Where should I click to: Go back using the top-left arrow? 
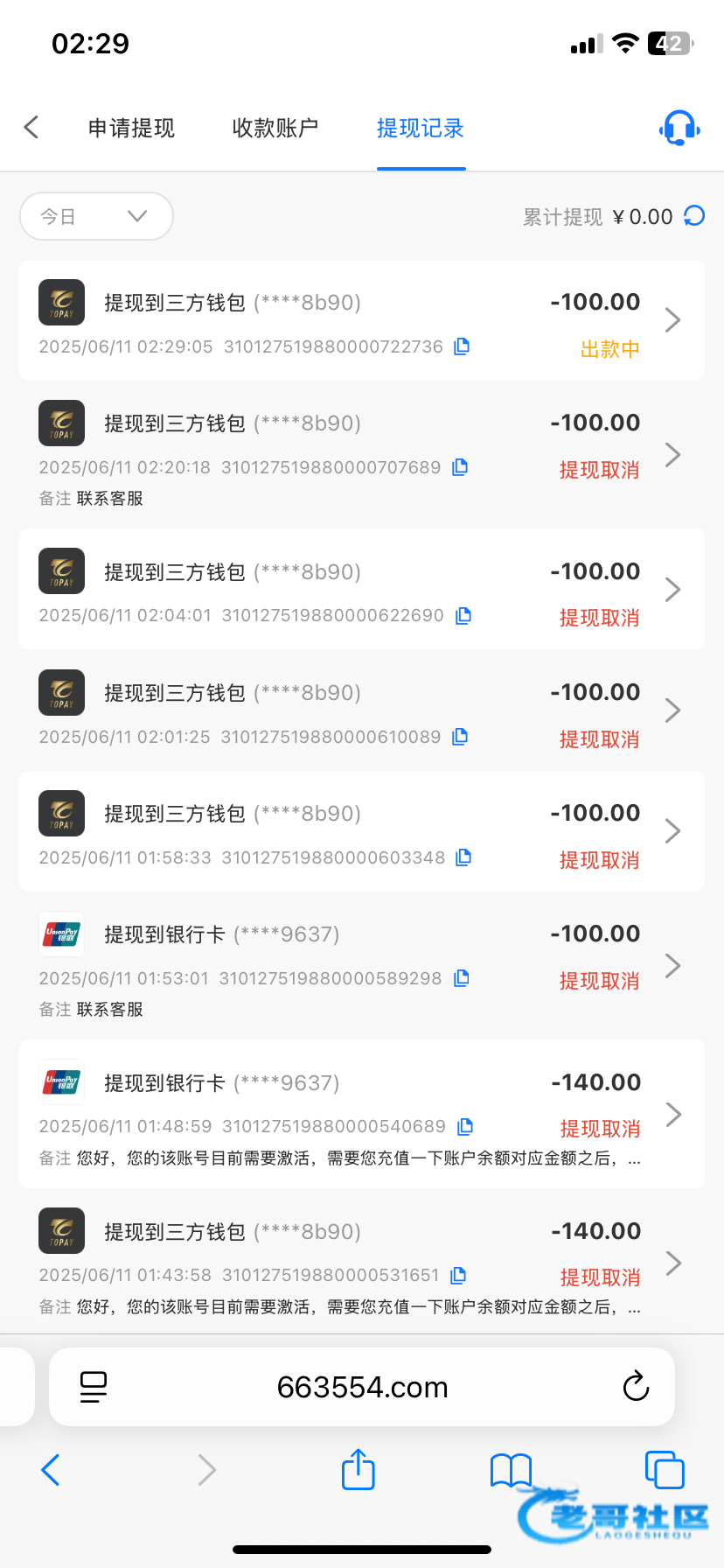click(x=31, y=128)
